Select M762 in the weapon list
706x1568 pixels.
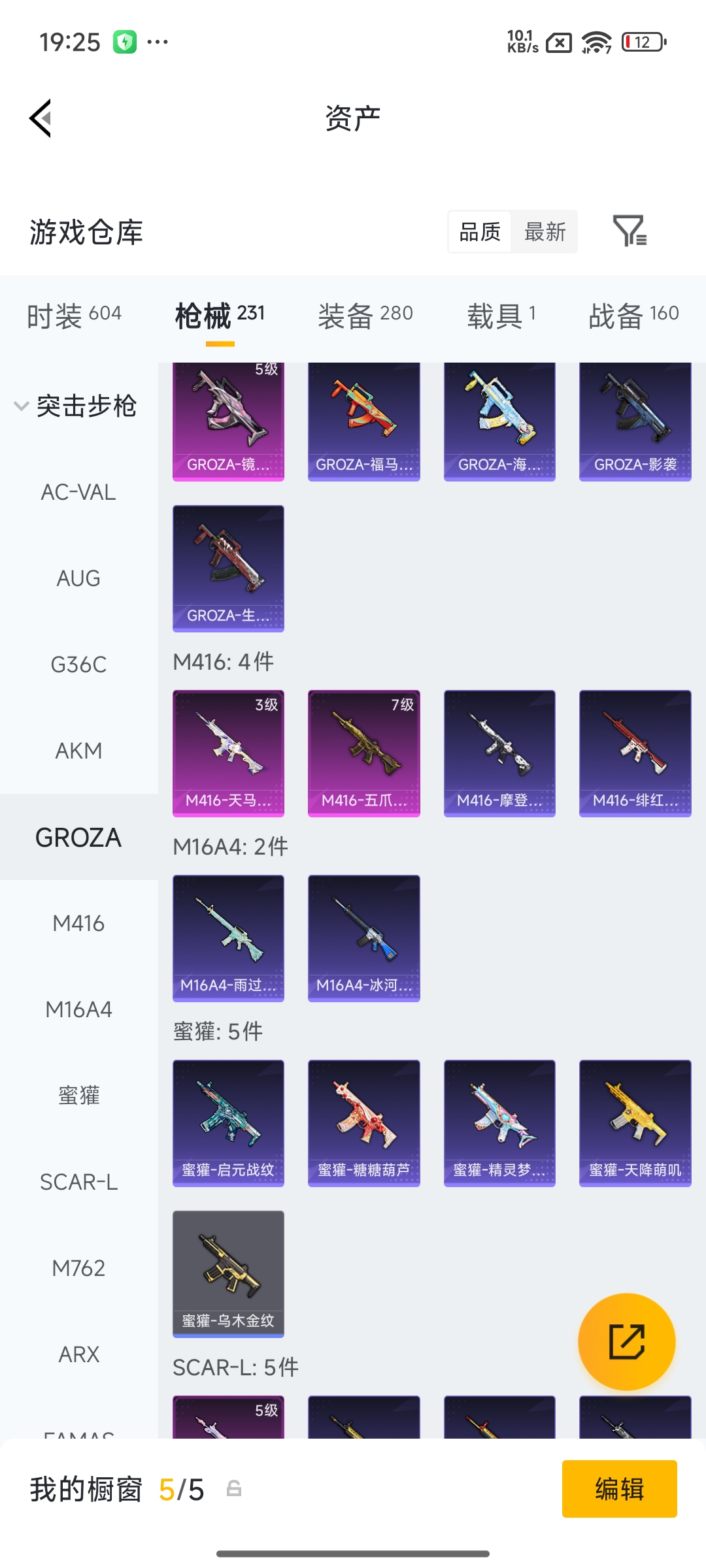pyautogui.click(x=78, y=1268)
